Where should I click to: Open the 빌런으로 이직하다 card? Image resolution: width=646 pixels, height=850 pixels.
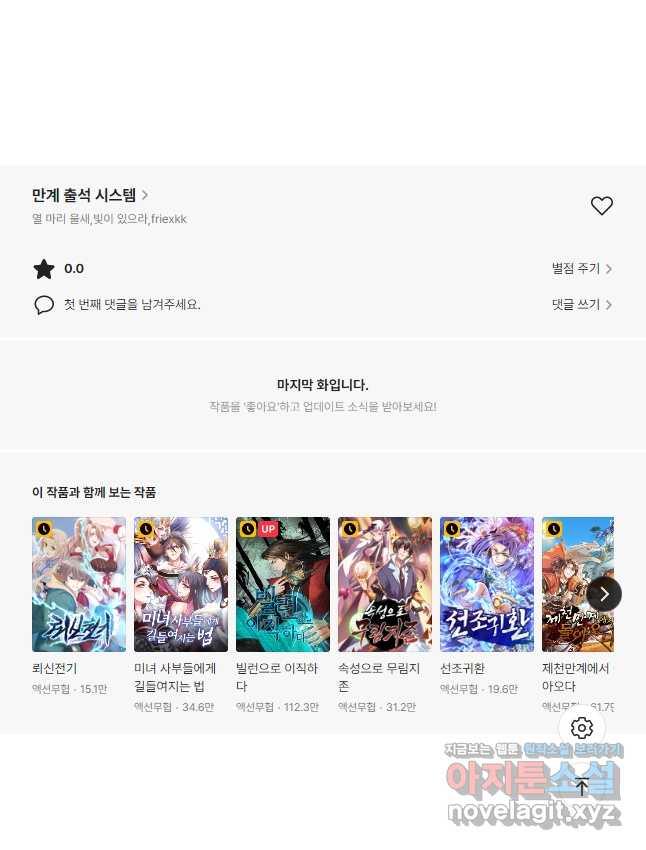(283, 584)
